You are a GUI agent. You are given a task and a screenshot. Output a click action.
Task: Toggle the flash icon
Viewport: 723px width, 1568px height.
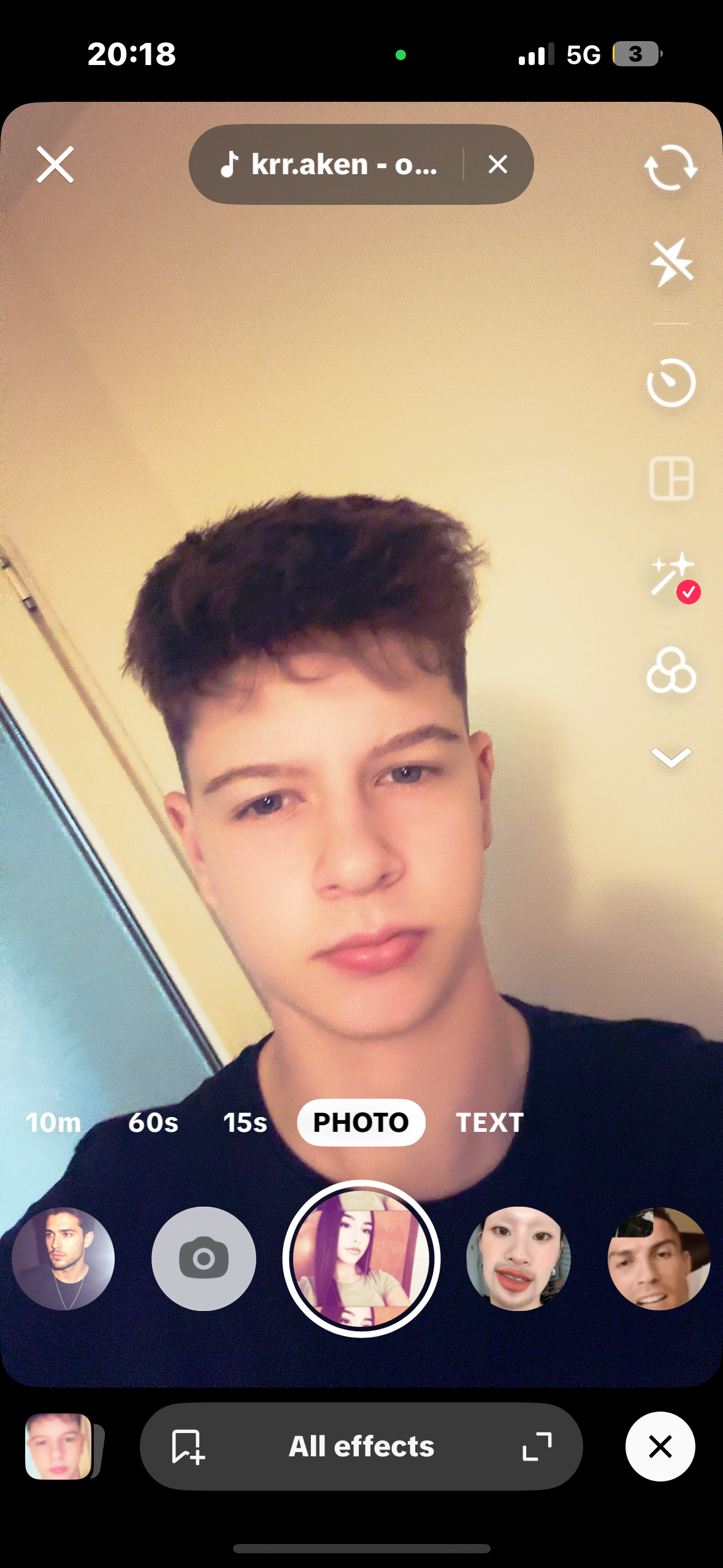click(671, 263)
